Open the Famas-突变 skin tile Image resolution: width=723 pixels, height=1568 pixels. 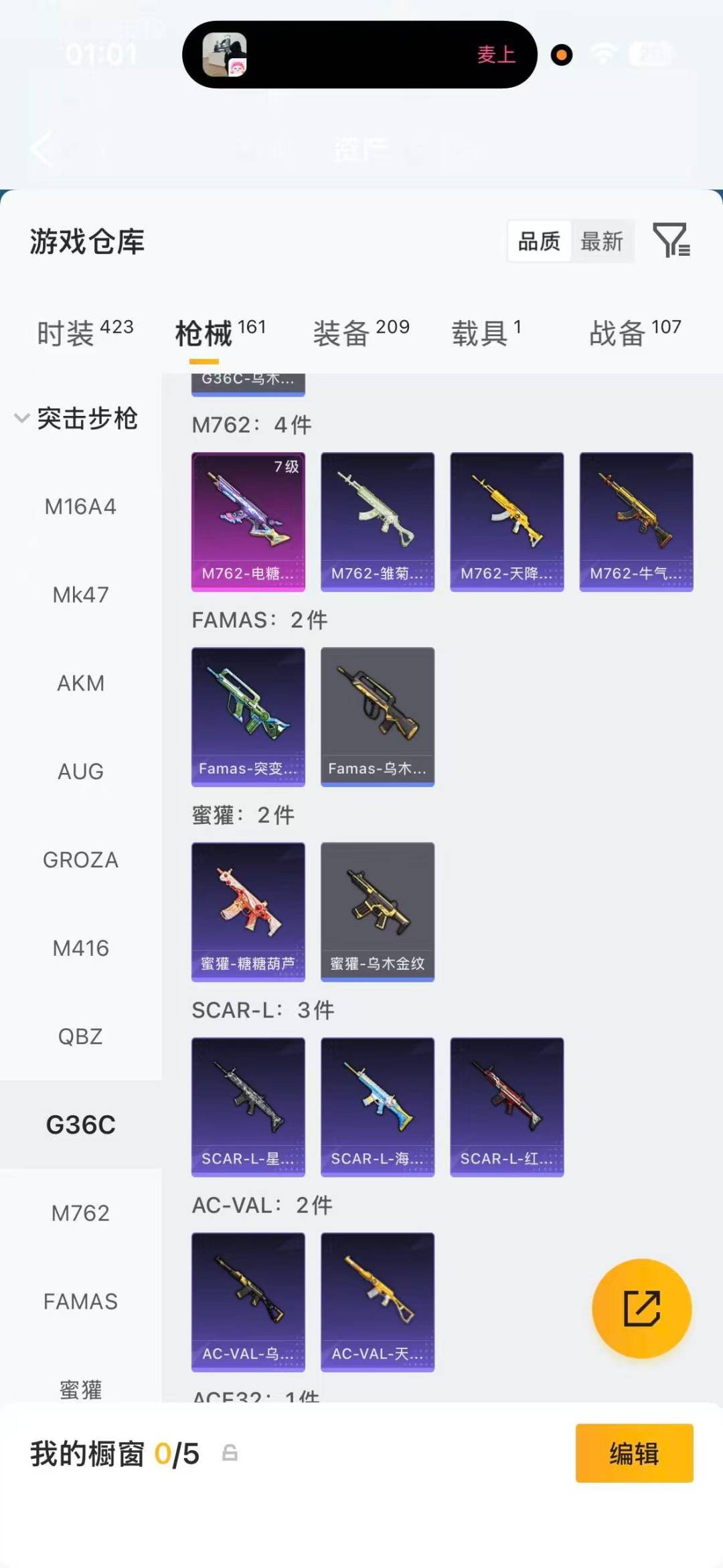[248, 716]
